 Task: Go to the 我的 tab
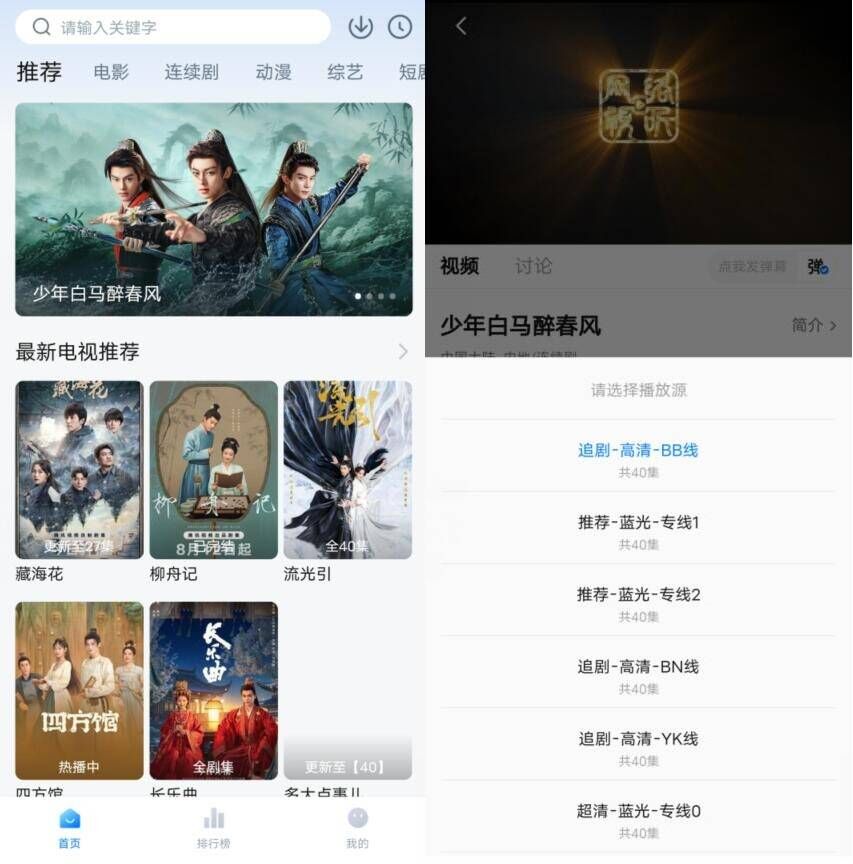click(x=357, y=828)
